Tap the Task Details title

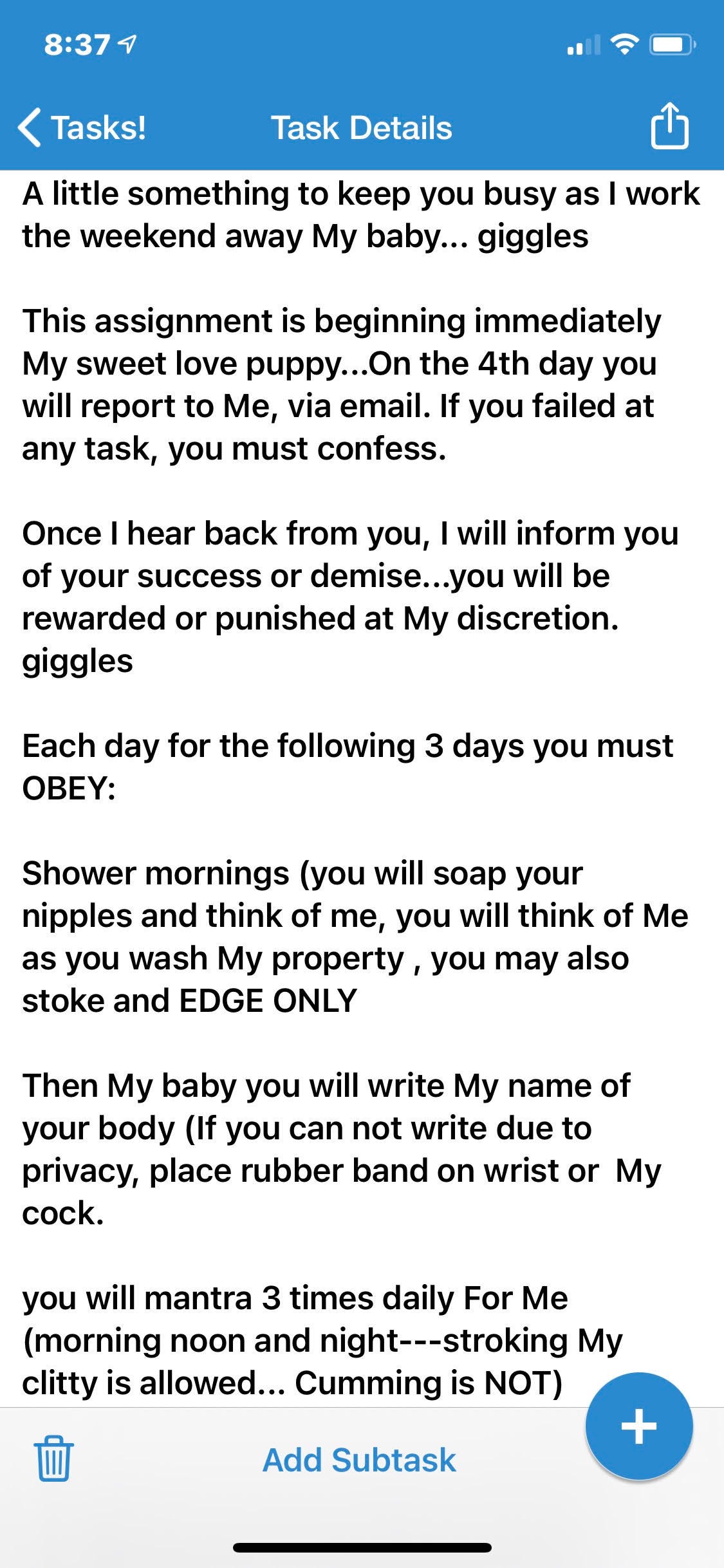point(362,126)
